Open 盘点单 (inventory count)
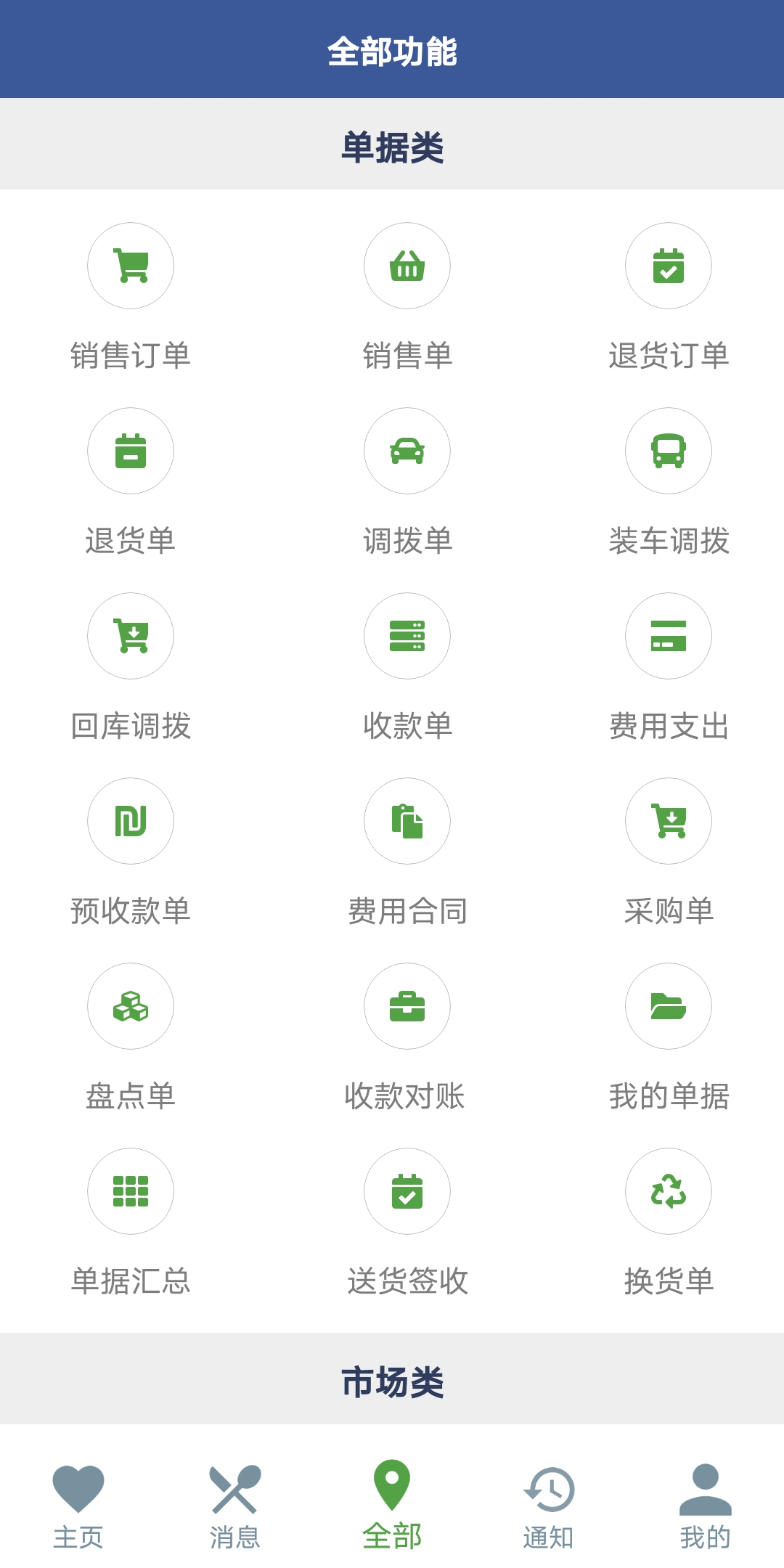This screenshot has width=784, height=1568. [131, 1006]
